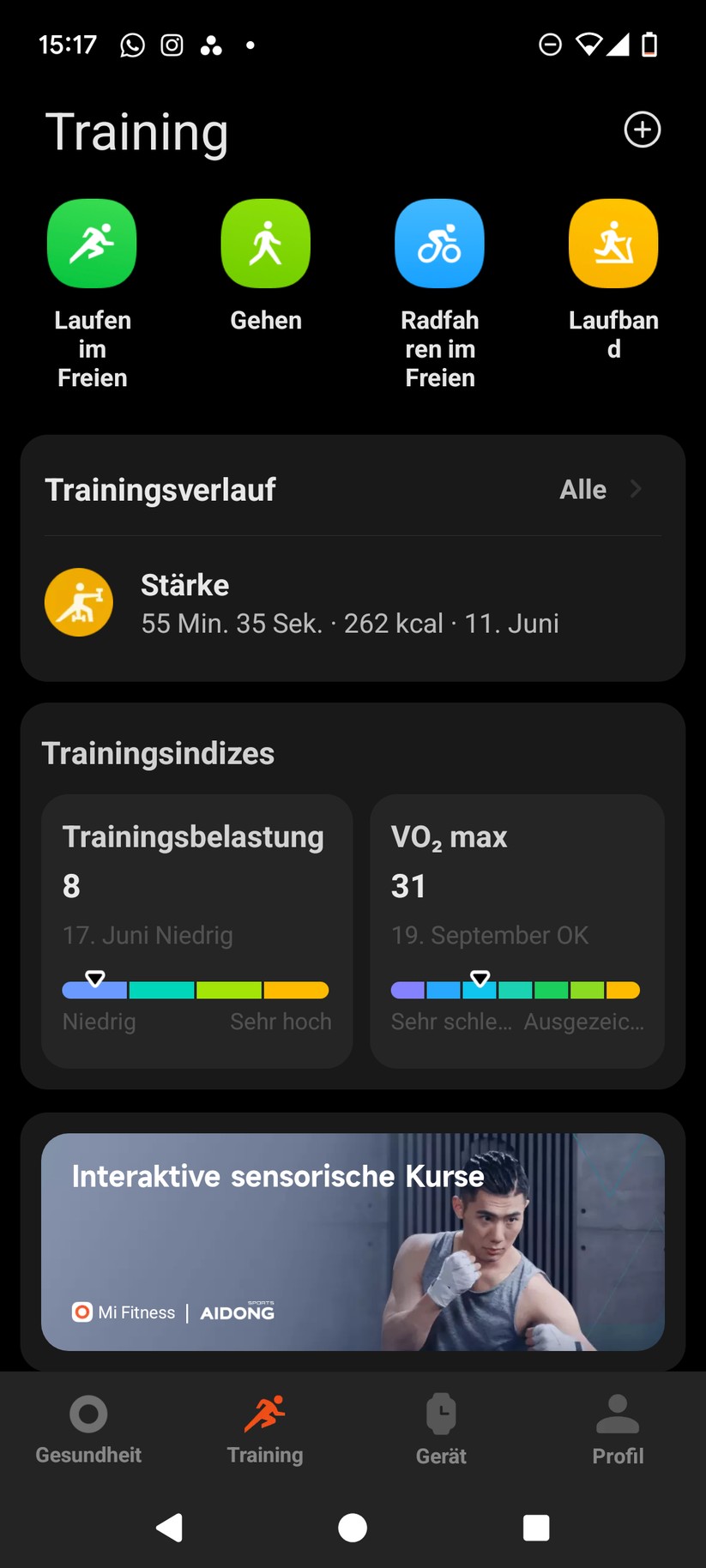The height and width of the screenshot is (1568, 706).
Task: Switch to the Gesundheit tab
Action: click(88, 1430)
